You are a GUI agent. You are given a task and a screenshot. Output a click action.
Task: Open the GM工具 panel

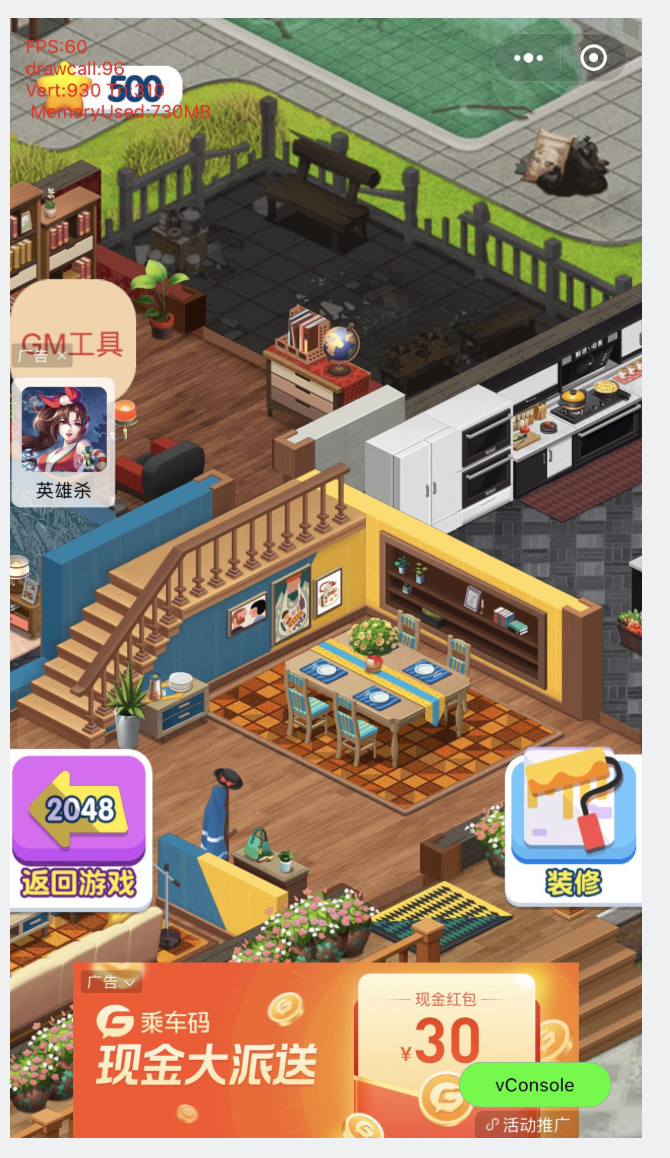point(72,343)
